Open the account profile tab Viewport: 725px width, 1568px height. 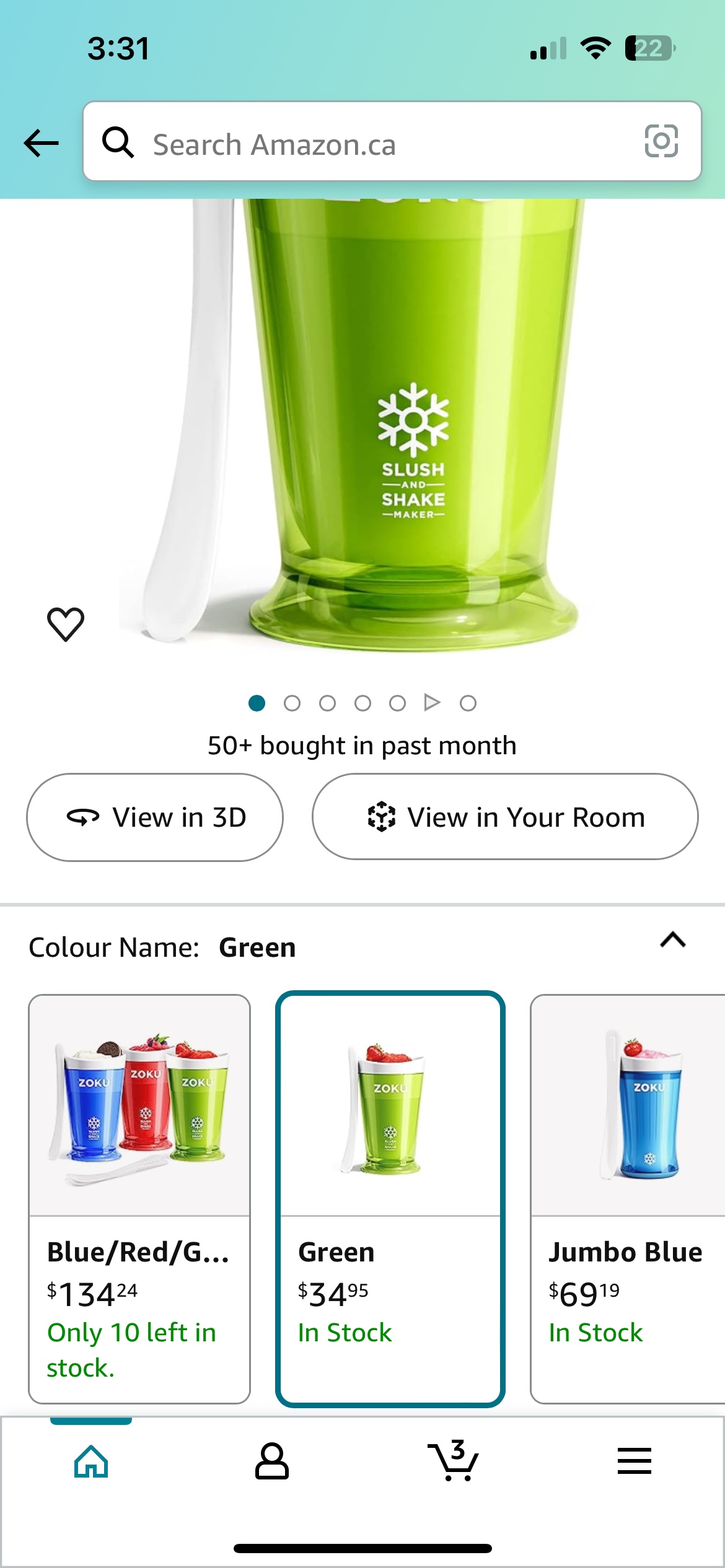(272, 1461)
